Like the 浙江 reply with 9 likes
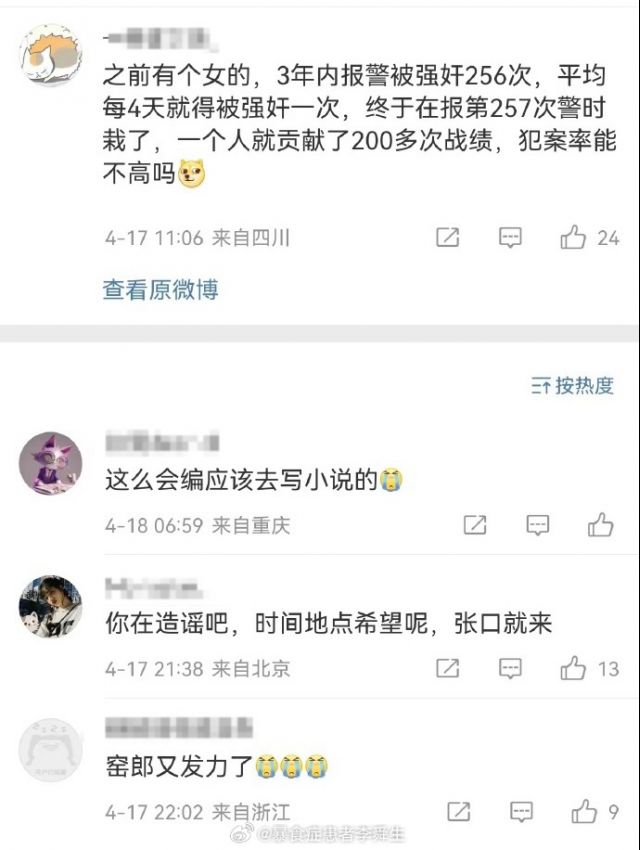640x850 pixels. (584, 811)
